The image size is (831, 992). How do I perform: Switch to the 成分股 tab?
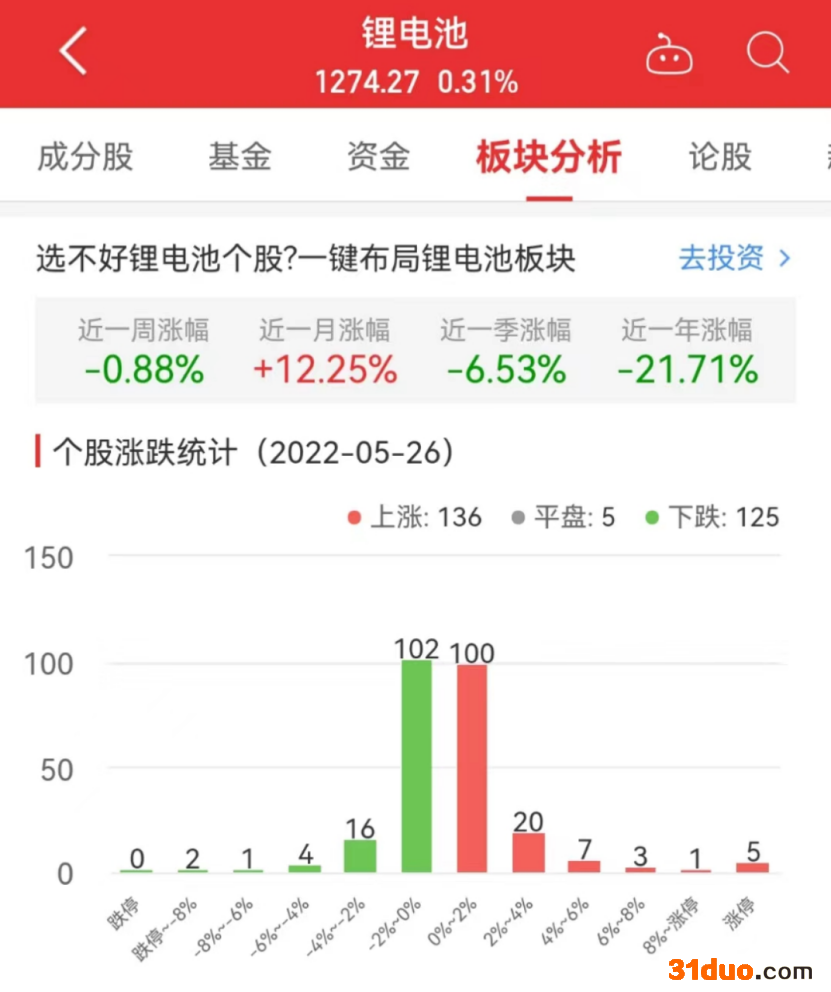tap(85, 157)
